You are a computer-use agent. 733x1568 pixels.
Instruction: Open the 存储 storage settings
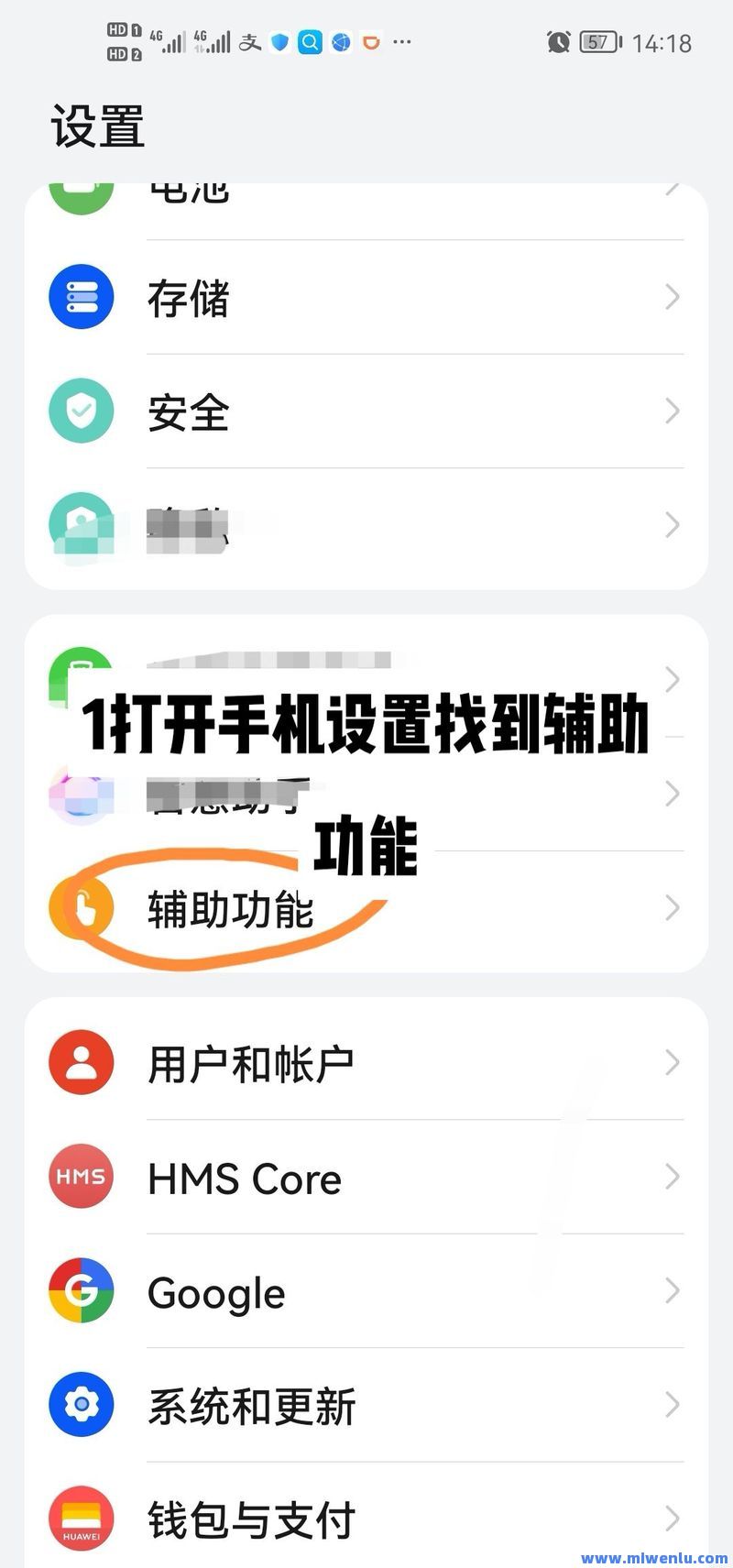pyautogui.click(x=366, y=297)
